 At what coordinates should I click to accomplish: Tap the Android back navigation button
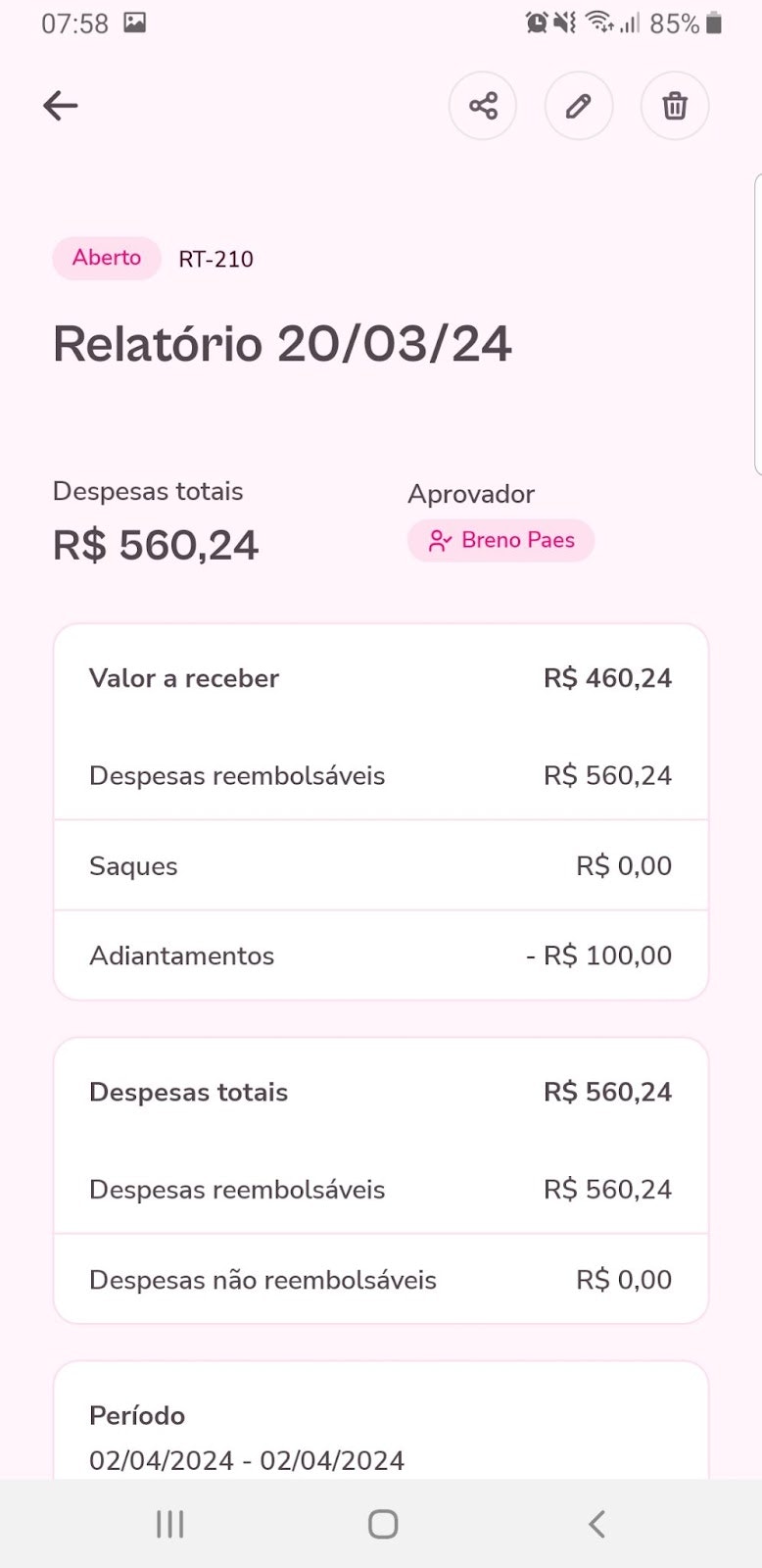click(x=595, y=1524)
